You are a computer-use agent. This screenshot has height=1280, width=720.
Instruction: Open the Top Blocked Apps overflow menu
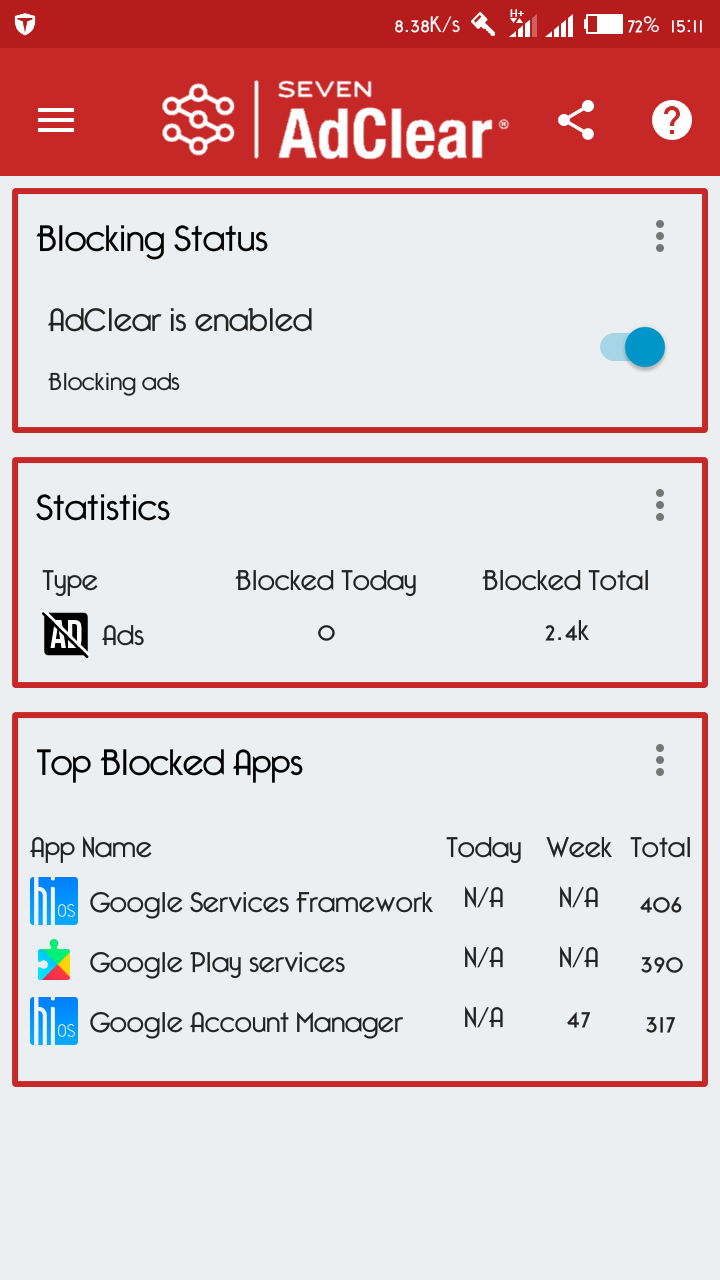(x=660, y=760)
